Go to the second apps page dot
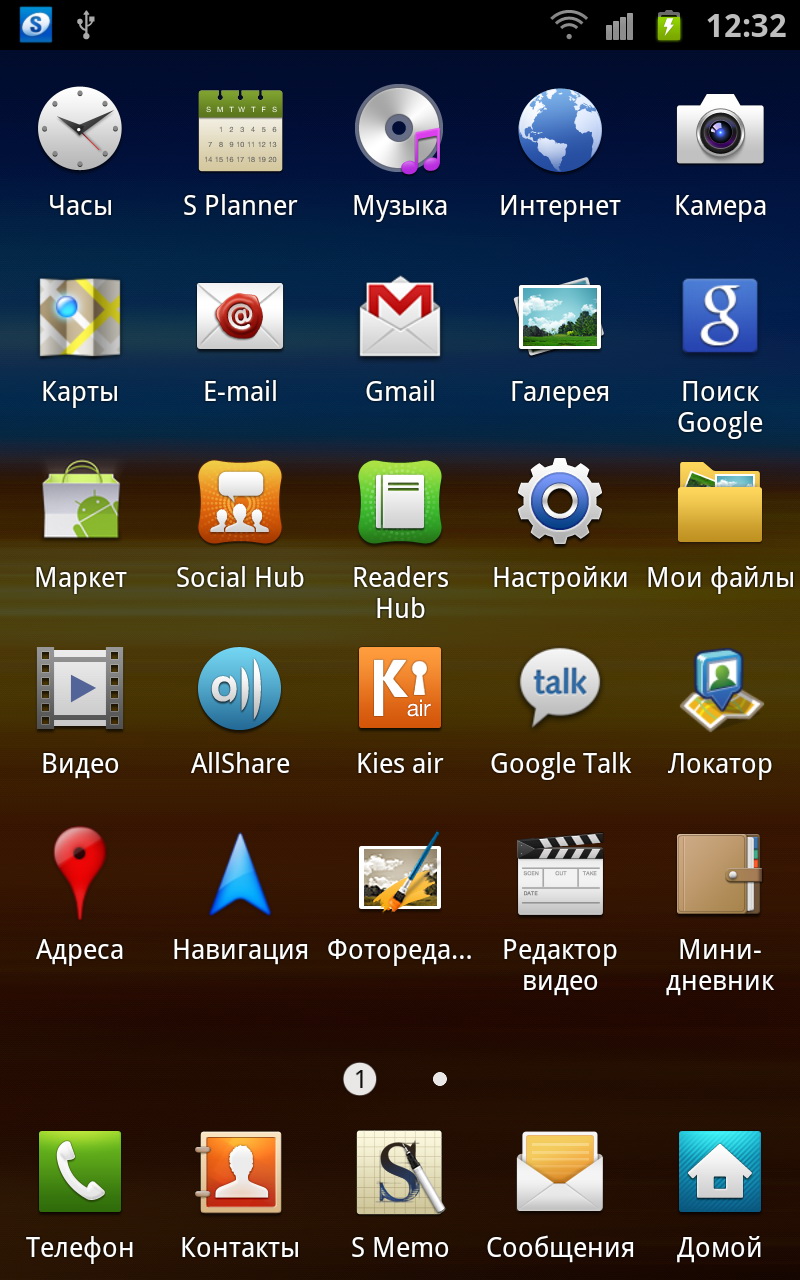The height and width of the screenshot is (1280, 800). click(440, 1079)
